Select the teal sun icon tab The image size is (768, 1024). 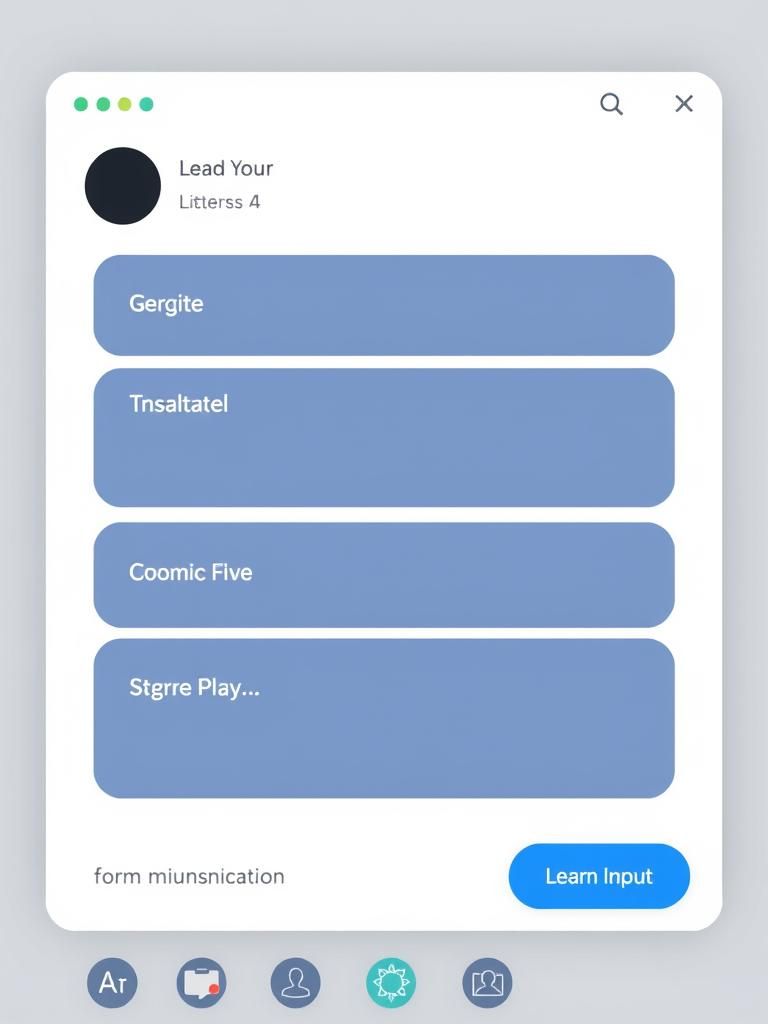click(x=391, y=983)
